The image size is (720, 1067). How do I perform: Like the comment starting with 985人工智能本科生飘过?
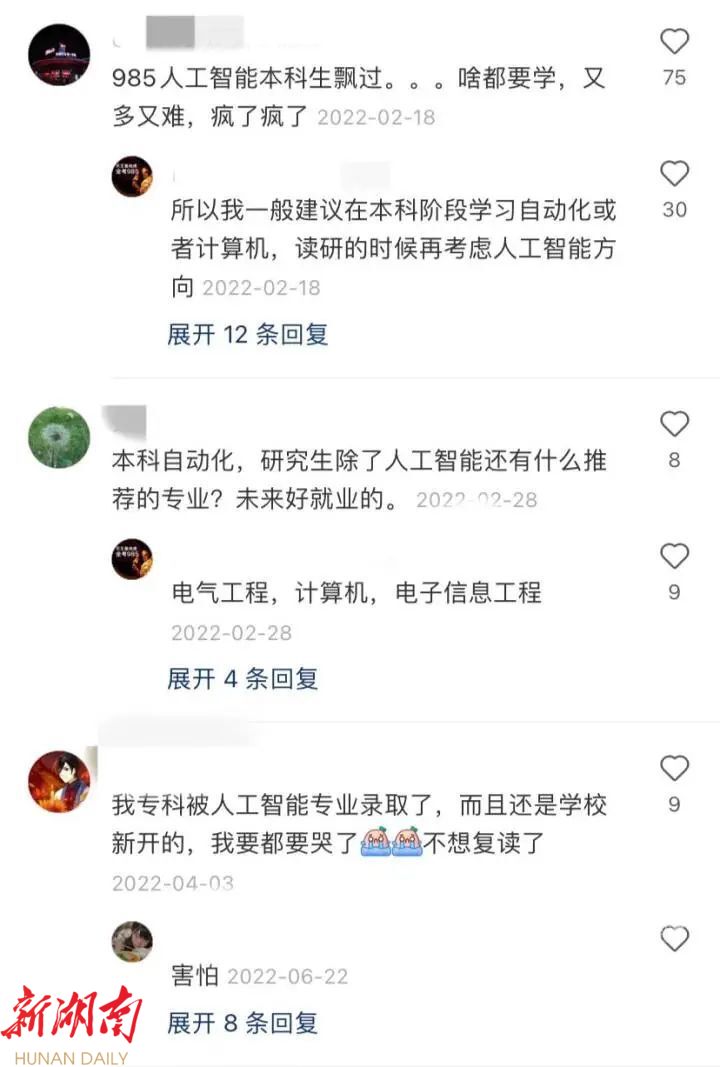point(675,42)
